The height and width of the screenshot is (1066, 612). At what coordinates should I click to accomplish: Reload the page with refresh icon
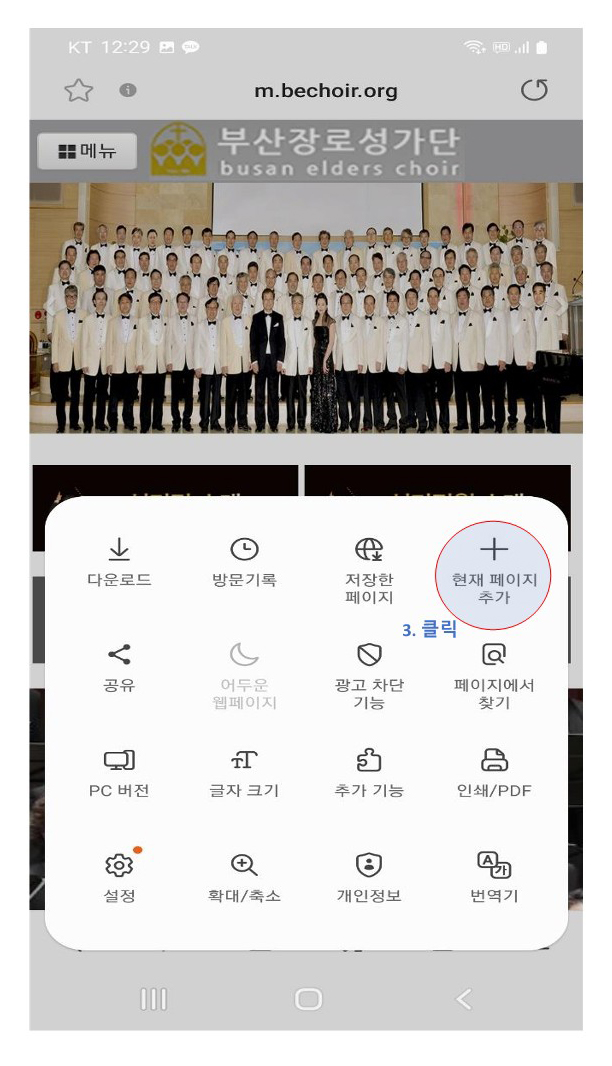click(x=536, y=91)
